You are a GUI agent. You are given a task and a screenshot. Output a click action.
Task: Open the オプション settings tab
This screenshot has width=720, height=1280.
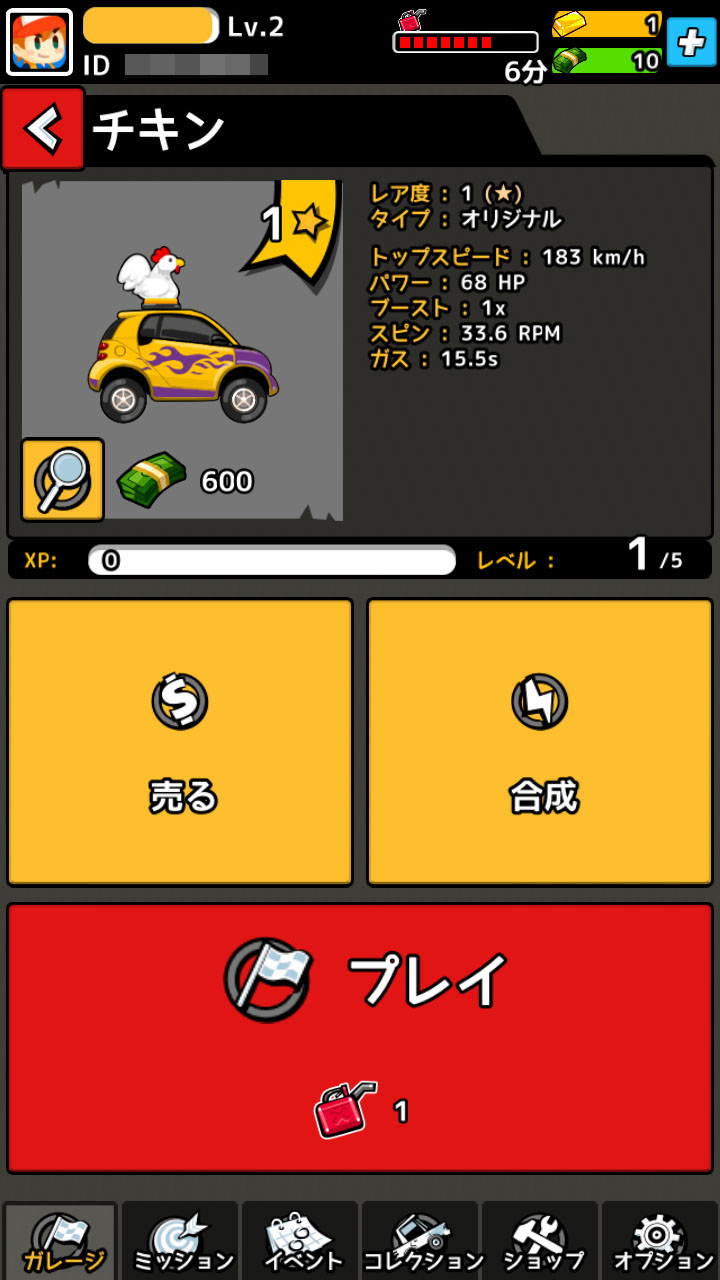tap(660, 1241)
